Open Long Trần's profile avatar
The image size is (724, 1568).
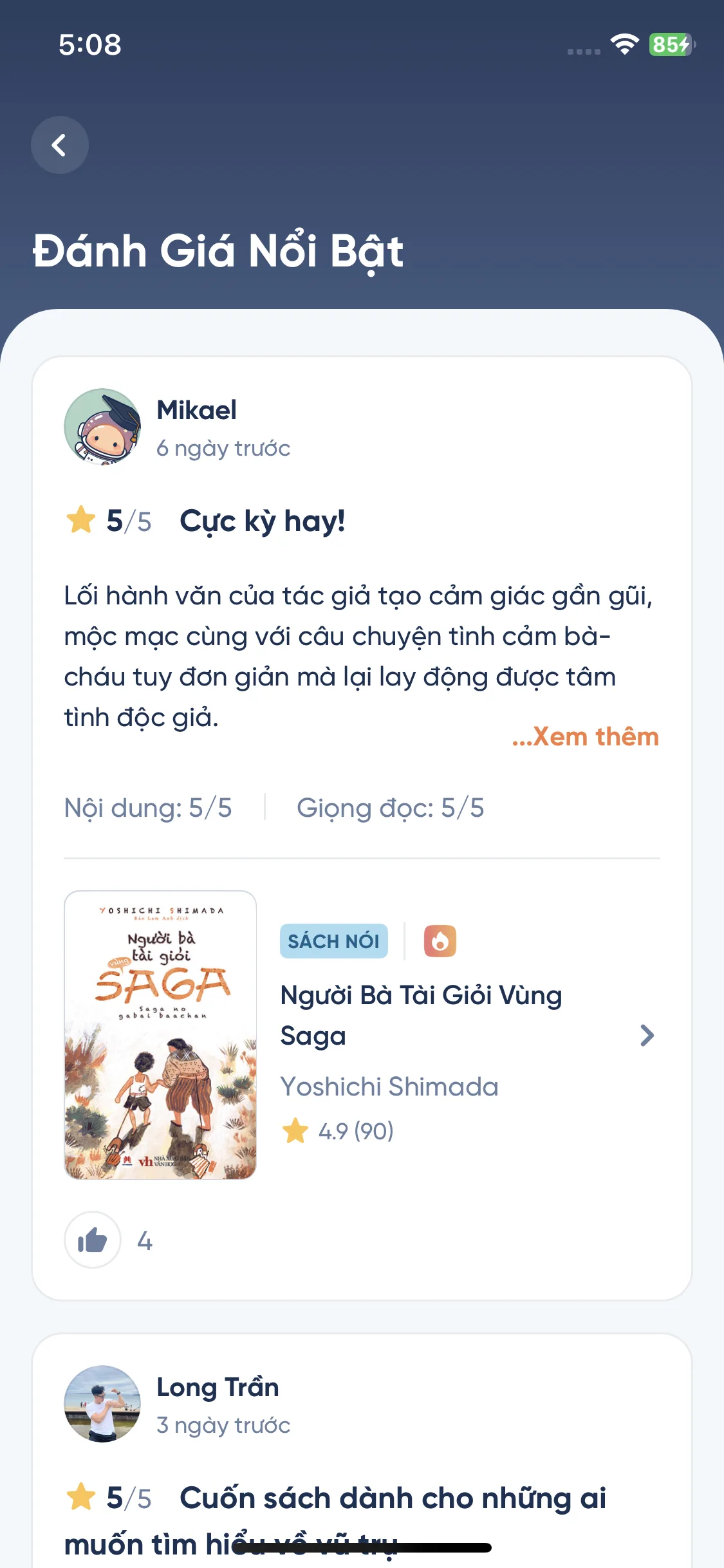[103, 1406]
